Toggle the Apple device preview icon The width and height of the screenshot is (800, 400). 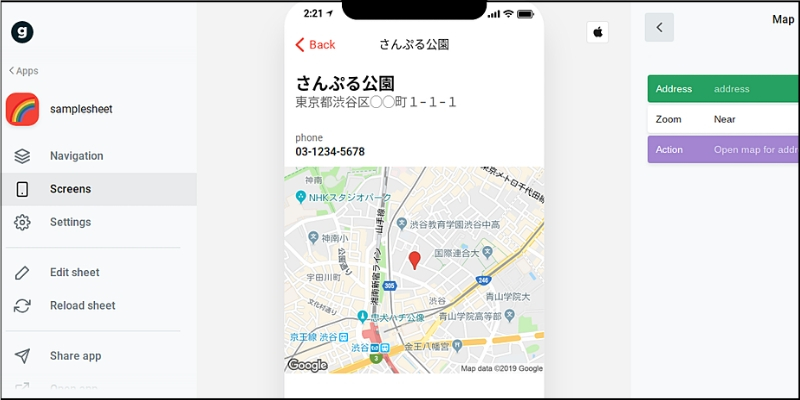tap(598, 32)
